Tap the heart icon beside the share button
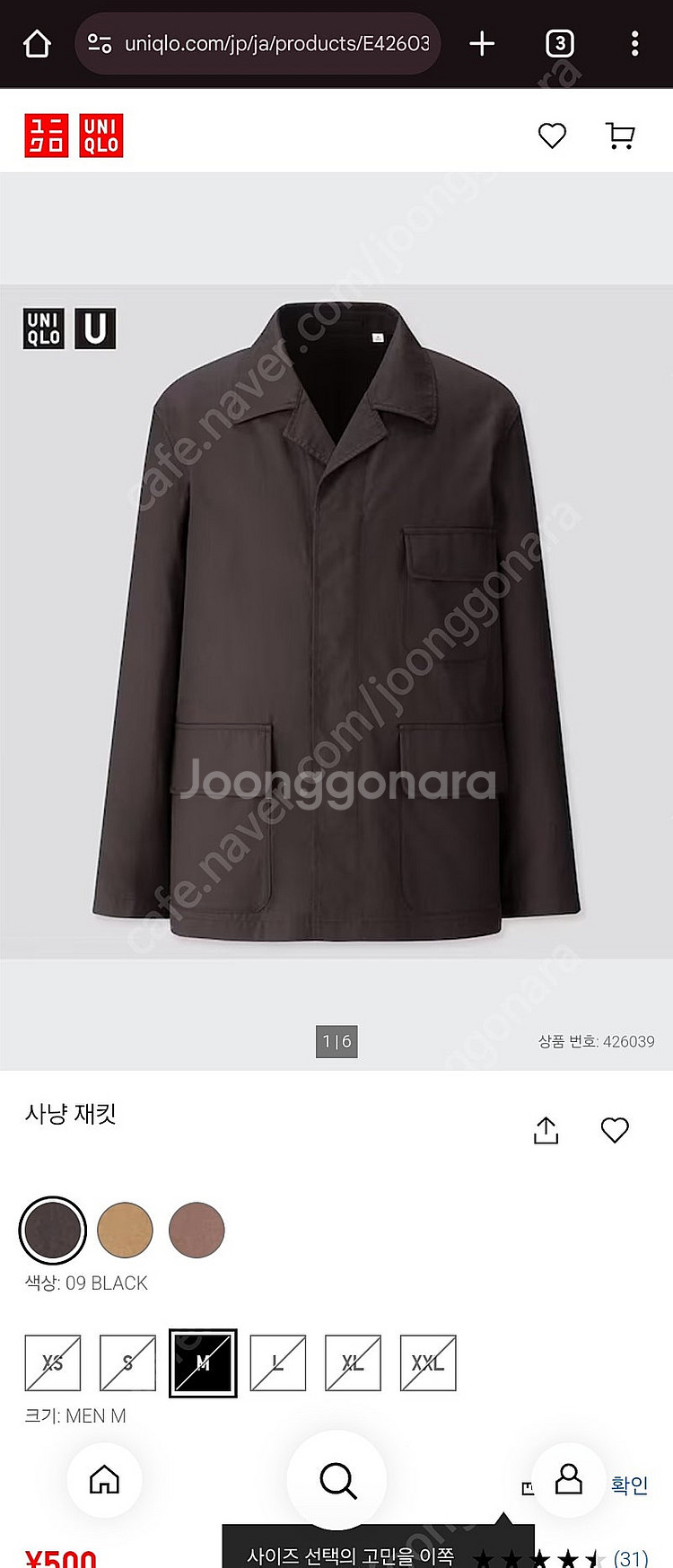 pos(615,1130)
